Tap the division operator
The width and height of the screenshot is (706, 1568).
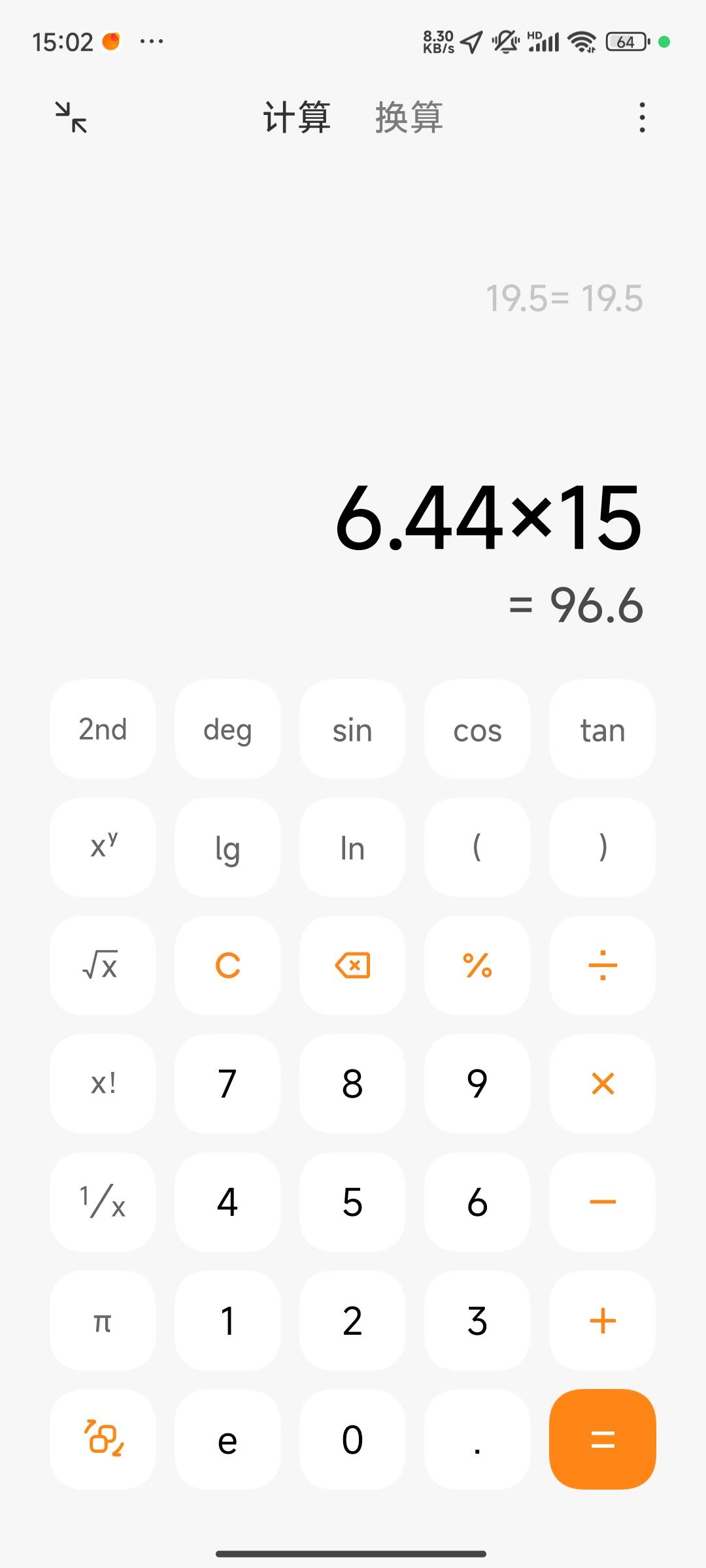tap(602, 965)
